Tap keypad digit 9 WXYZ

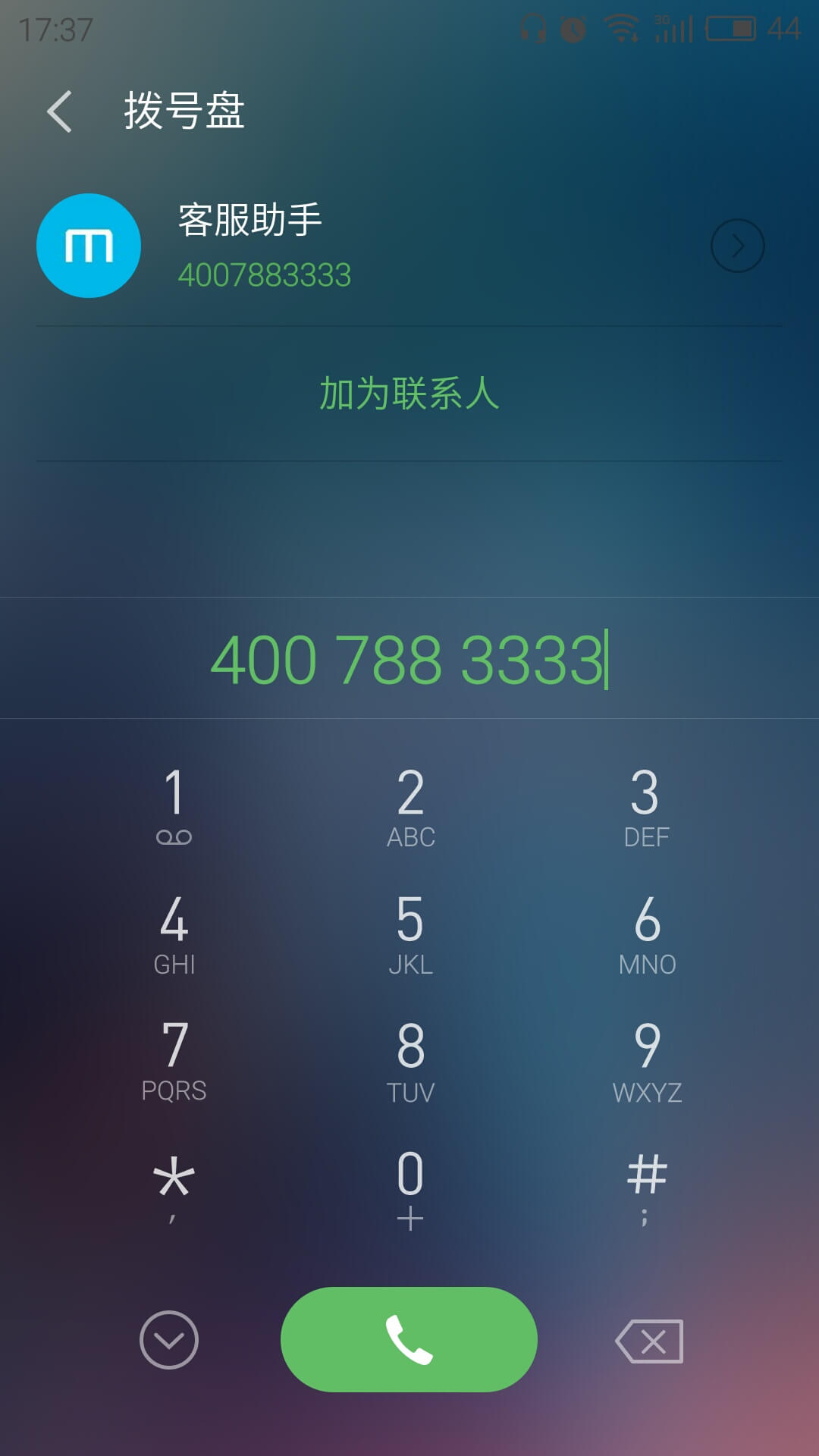pos(647,1062)
